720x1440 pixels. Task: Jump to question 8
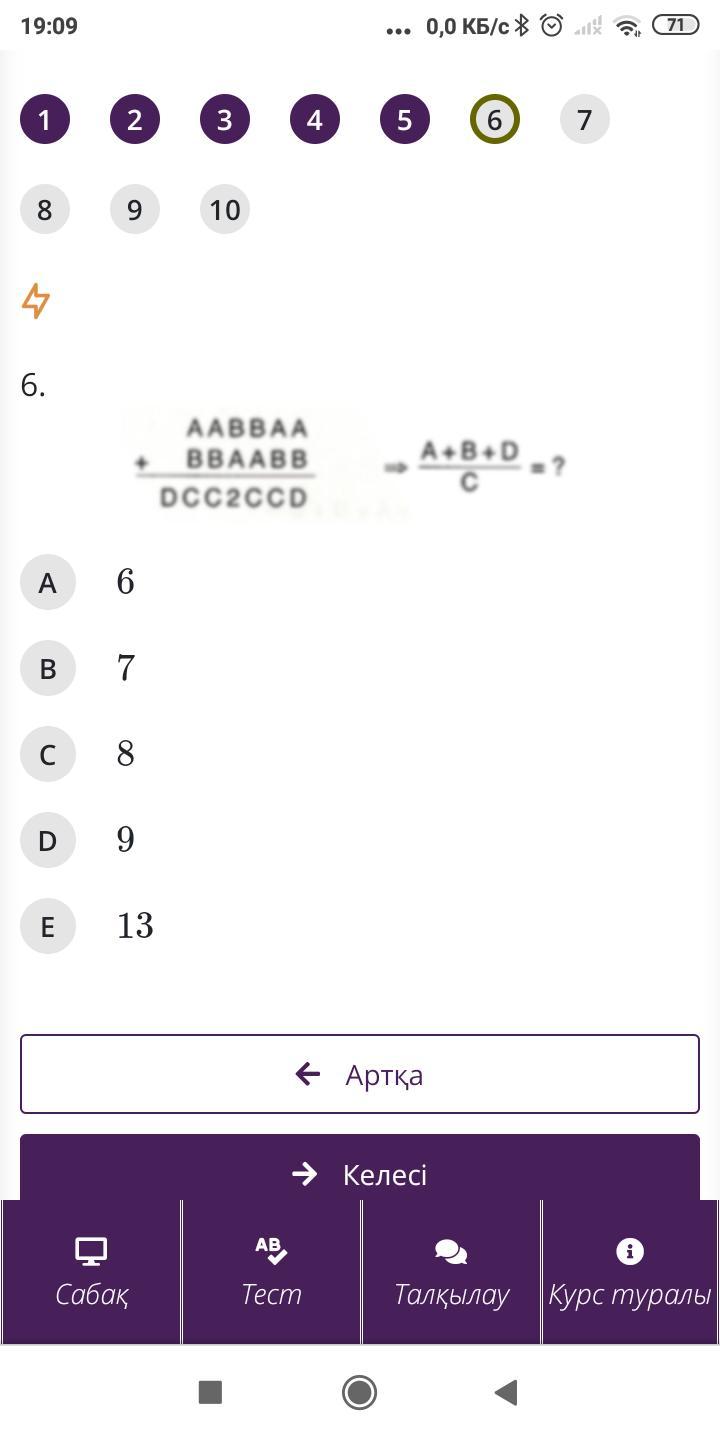[45, 210]
